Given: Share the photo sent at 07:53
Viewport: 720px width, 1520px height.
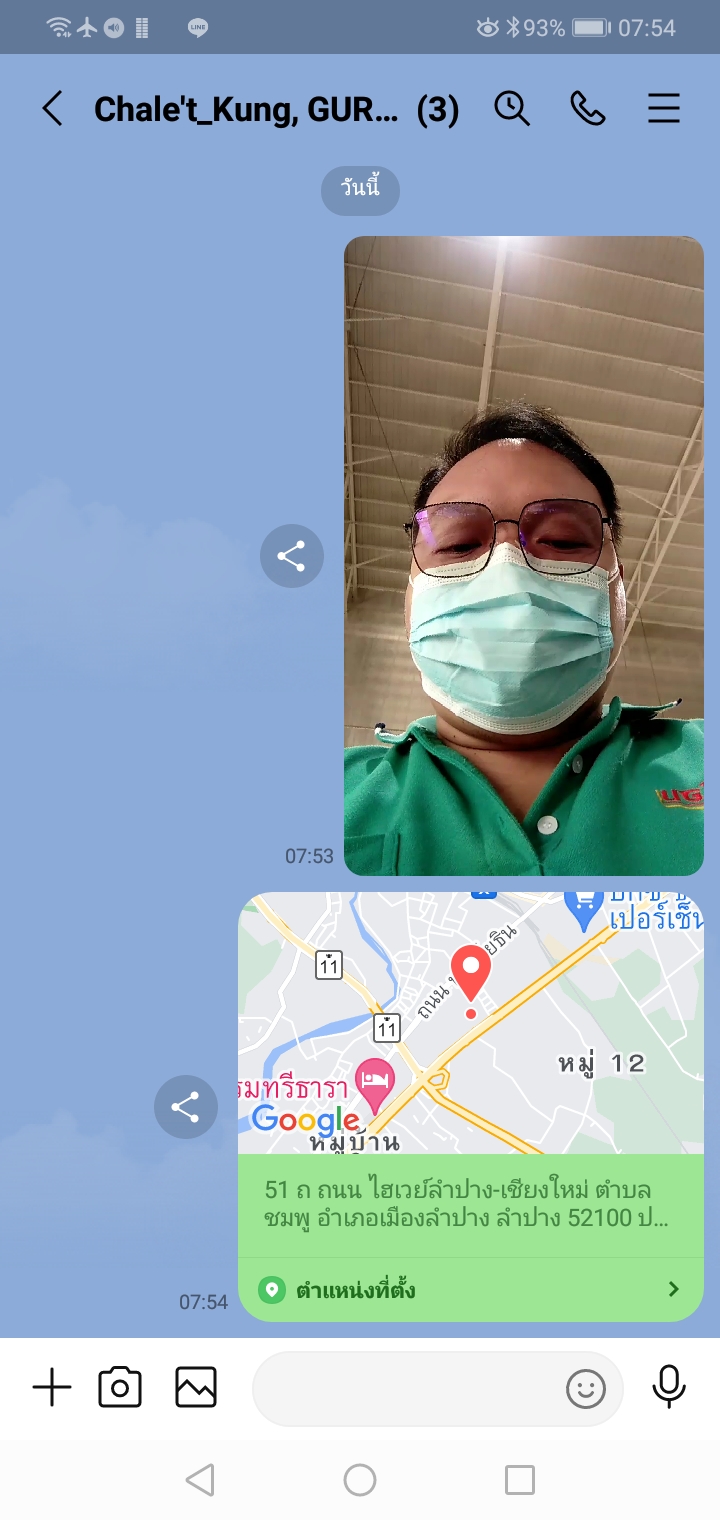Looking at the screenshot, I should click(x=291, y=556).
